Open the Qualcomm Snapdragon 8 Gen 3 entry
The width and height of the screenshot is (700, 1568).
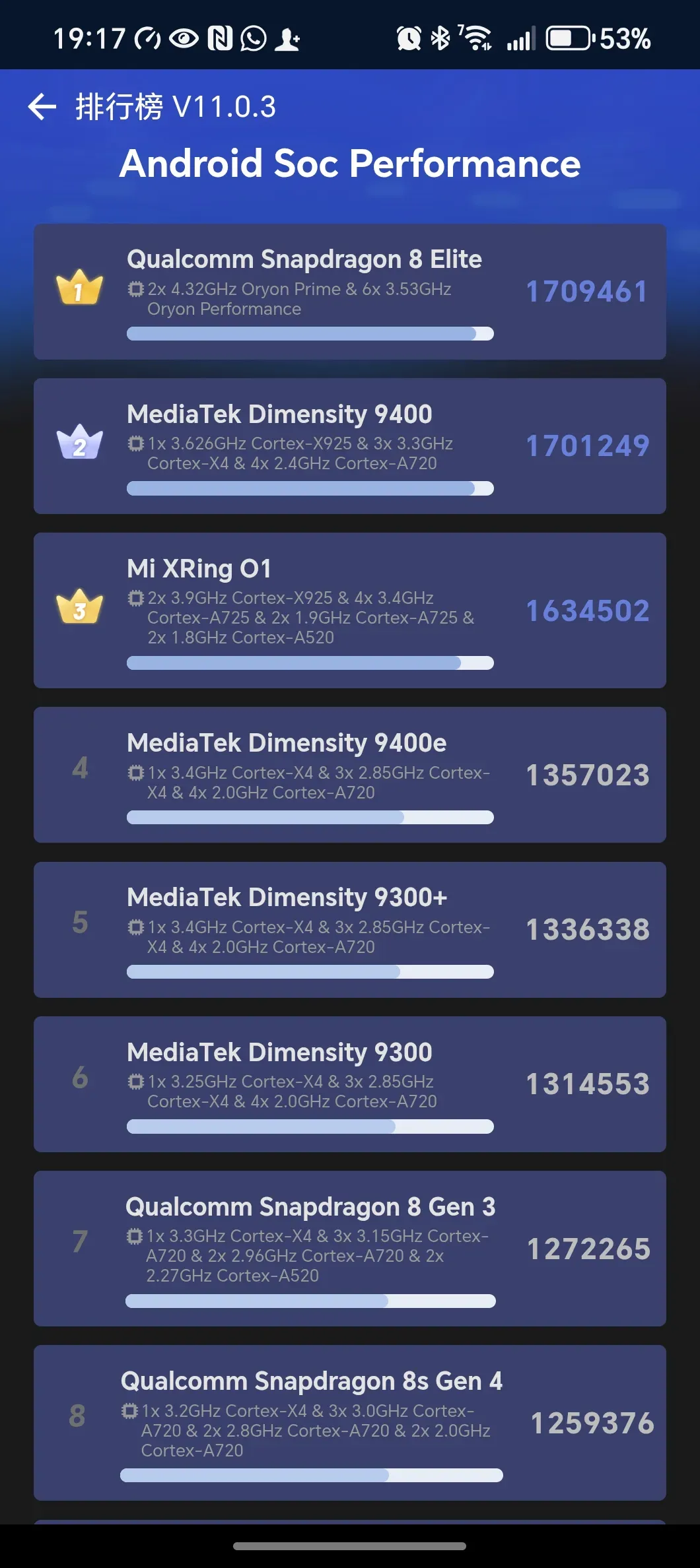click(x=349, y=1248)
